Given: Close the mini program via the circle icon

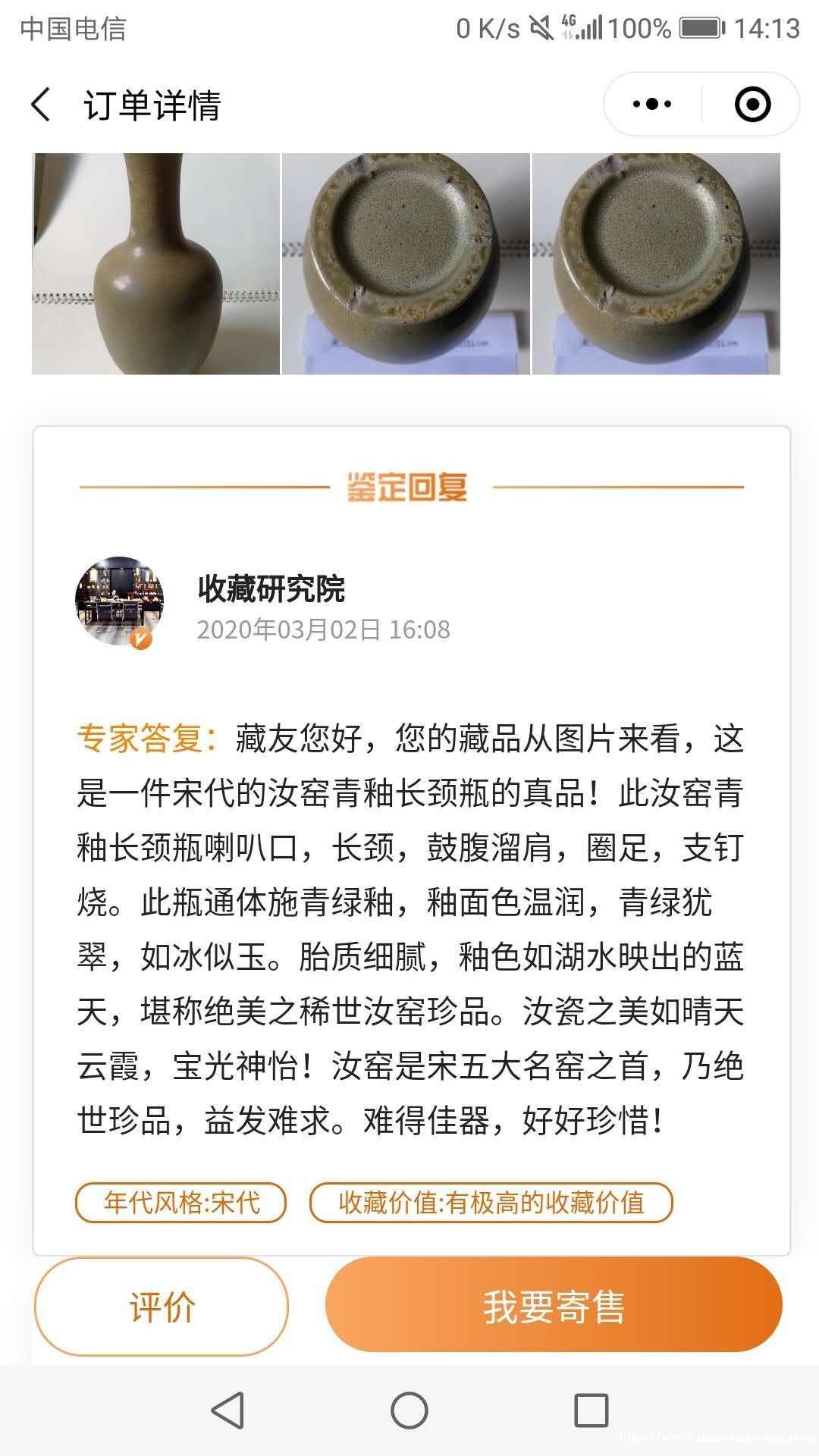Looking at the screenshot, I should tap(752, 105).
